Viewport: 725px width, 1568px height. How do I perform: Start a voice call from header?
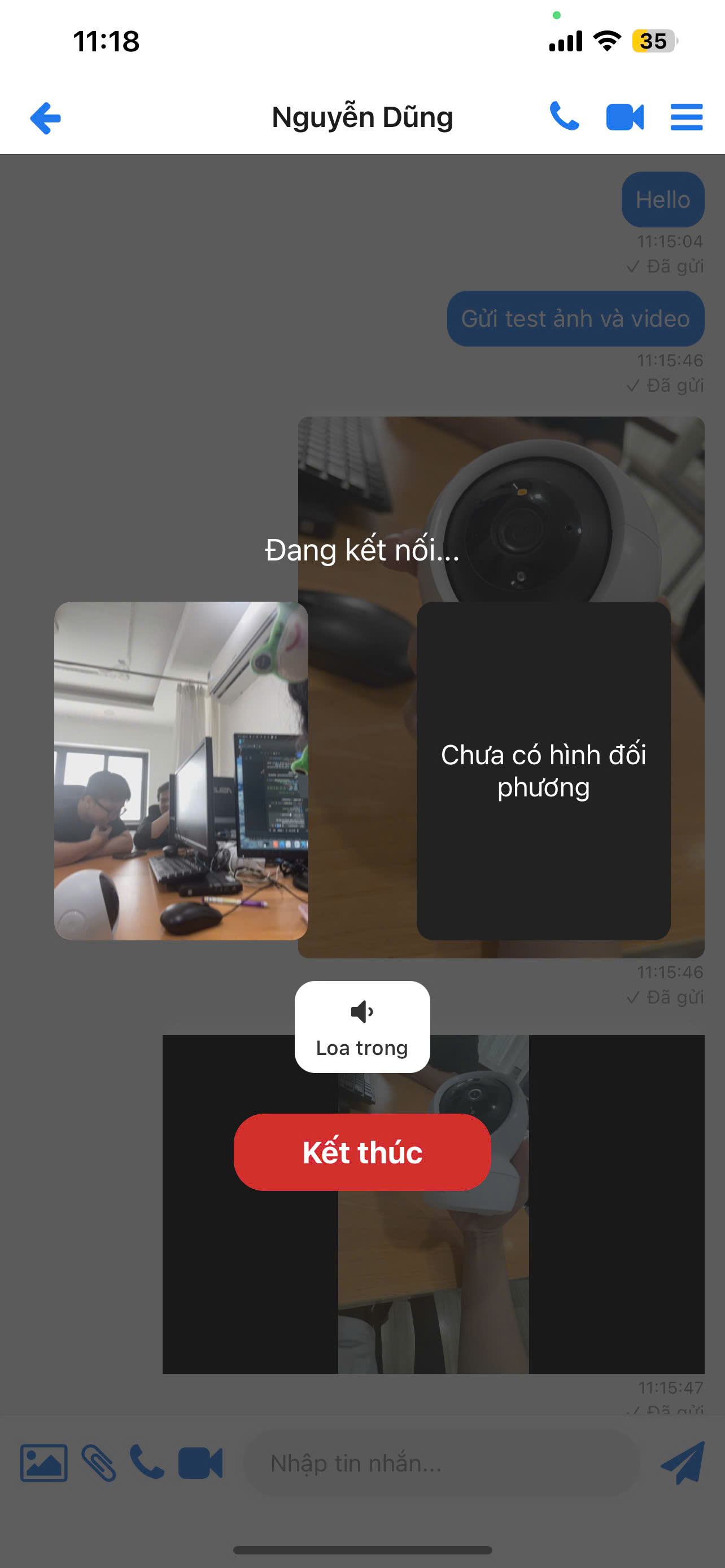564,116
